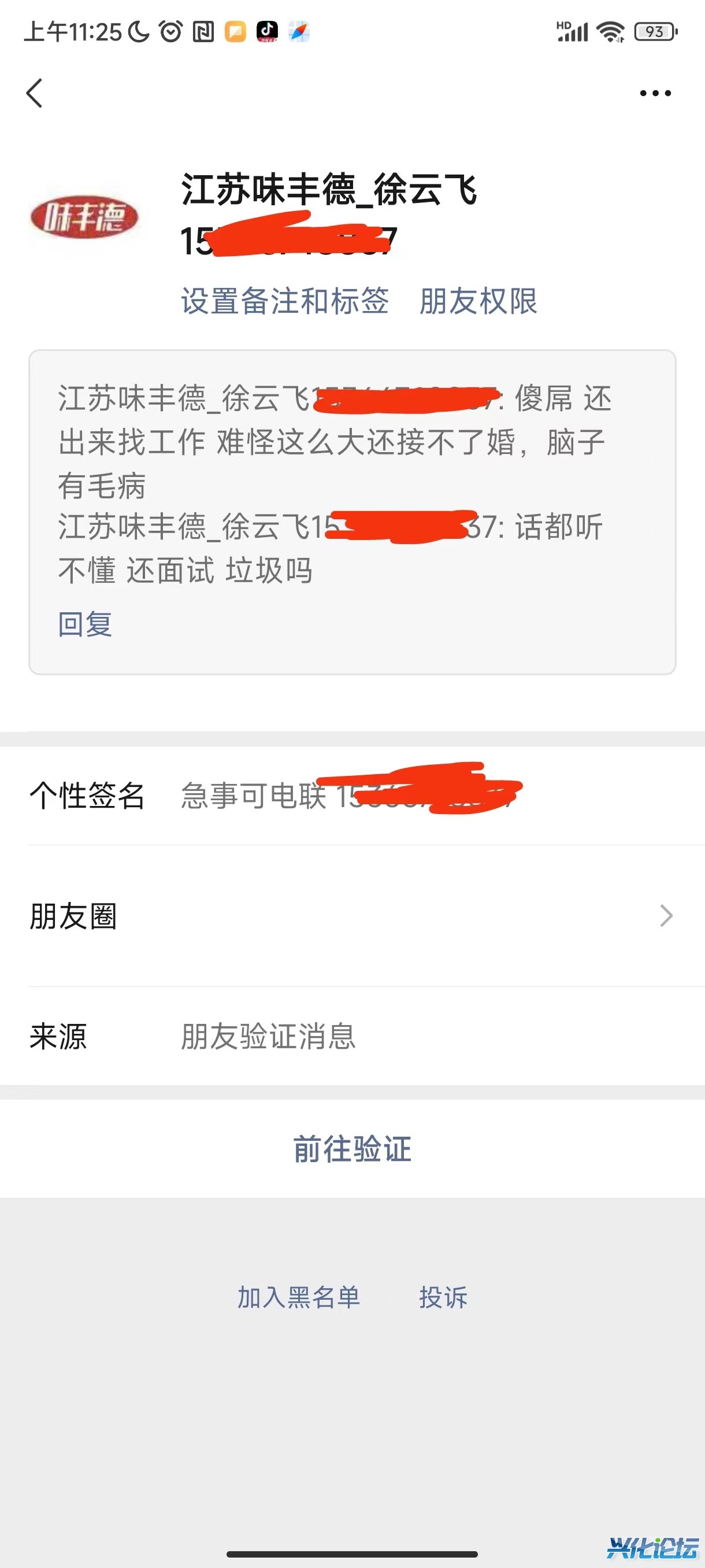Tap 前往验证 button

tap(352, 1149)
